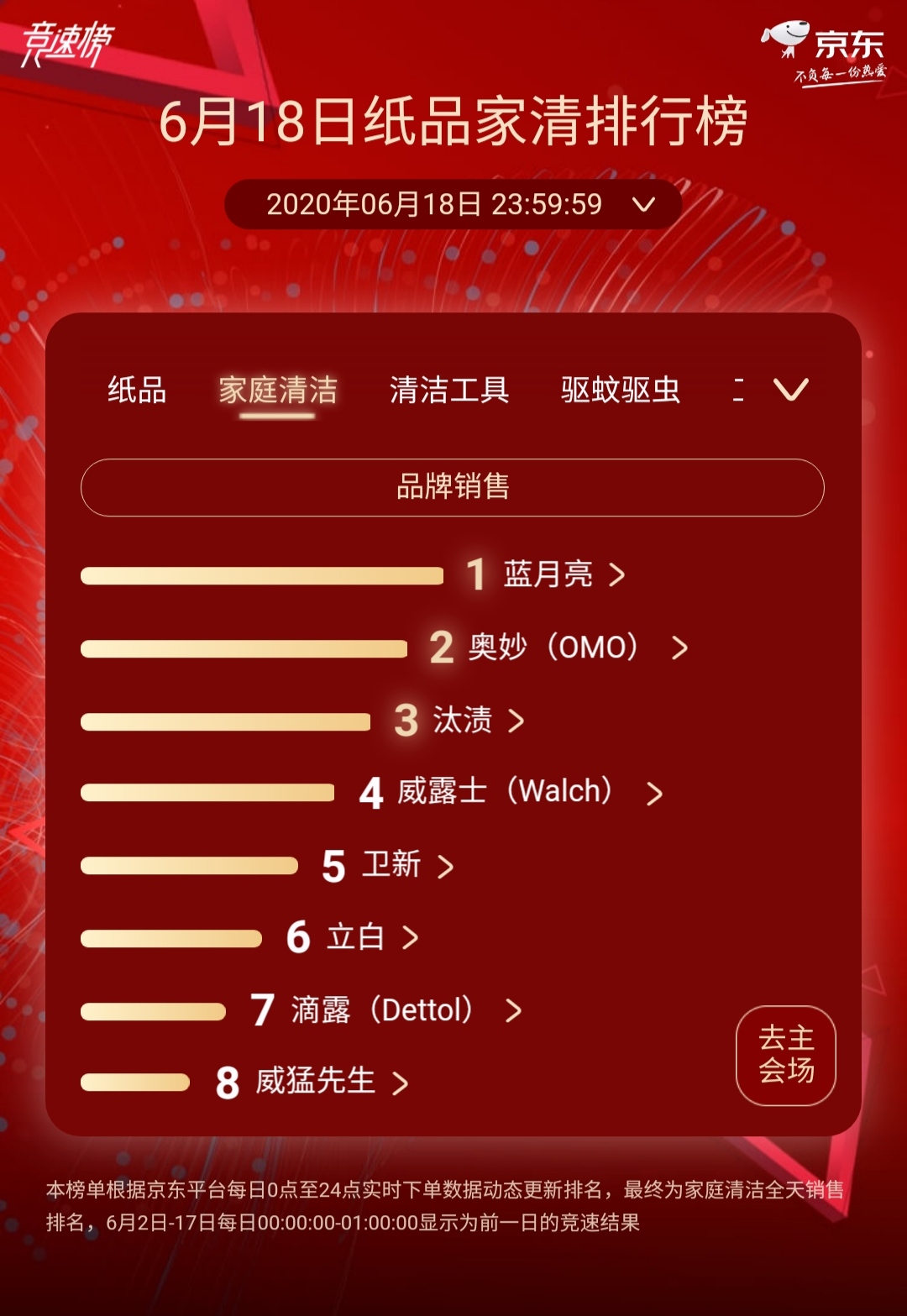Open the date and time dropdown
Viewport: 907px width, 1316px height.
[453, 204]
